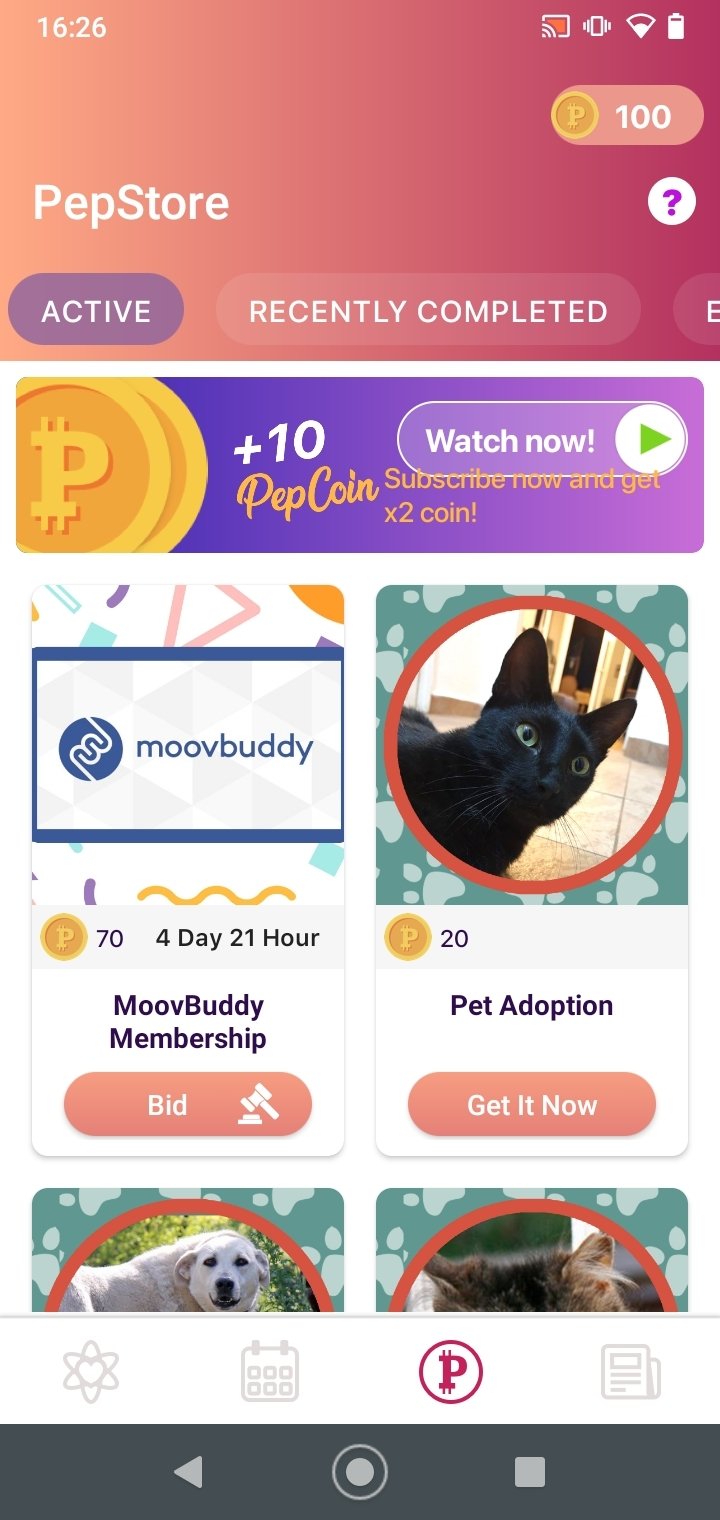Go to the atom heart tab
The height and width of the screenshot is (1520, 720).
tap(91, 1372)
